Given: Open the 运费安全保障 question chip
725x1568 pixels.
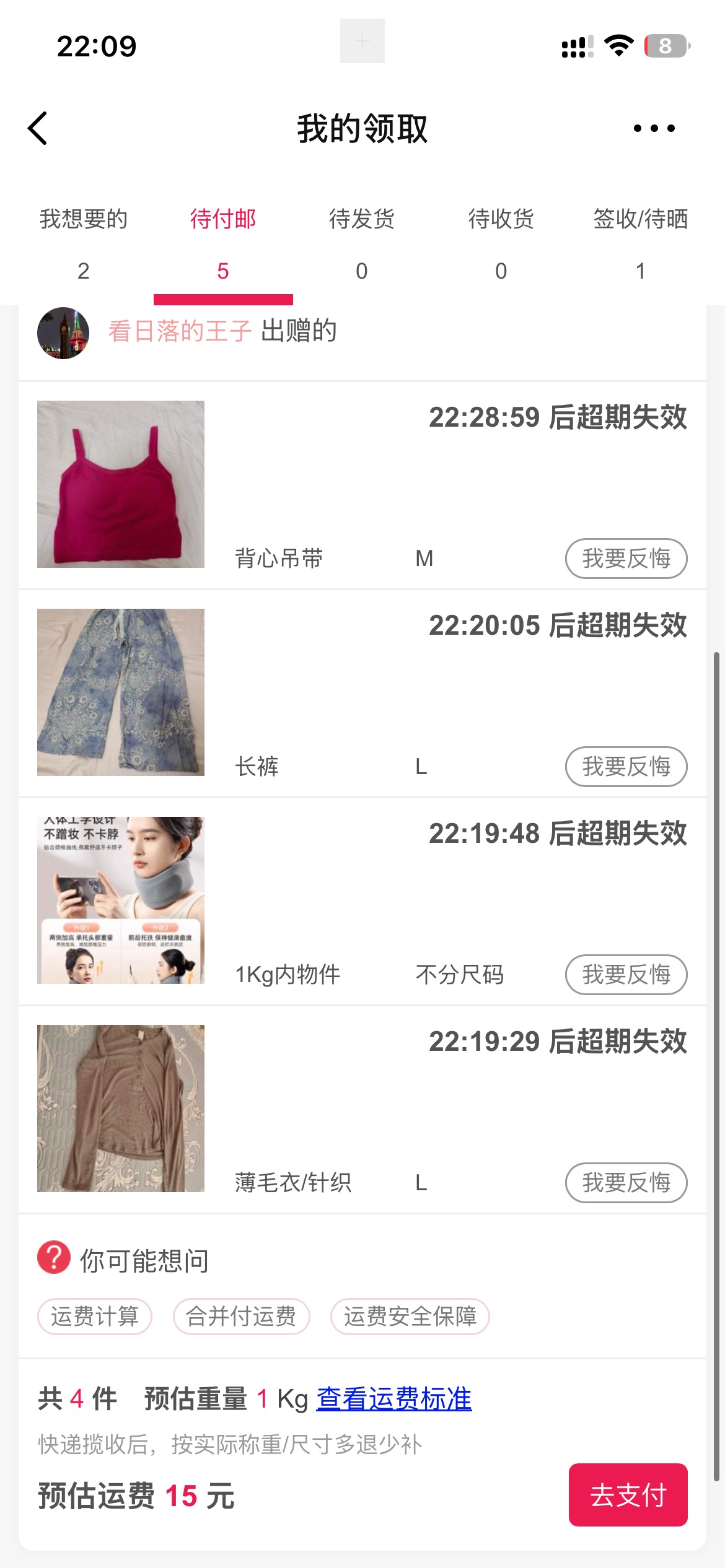Looking at the screenshot, I should [410, 1317].
